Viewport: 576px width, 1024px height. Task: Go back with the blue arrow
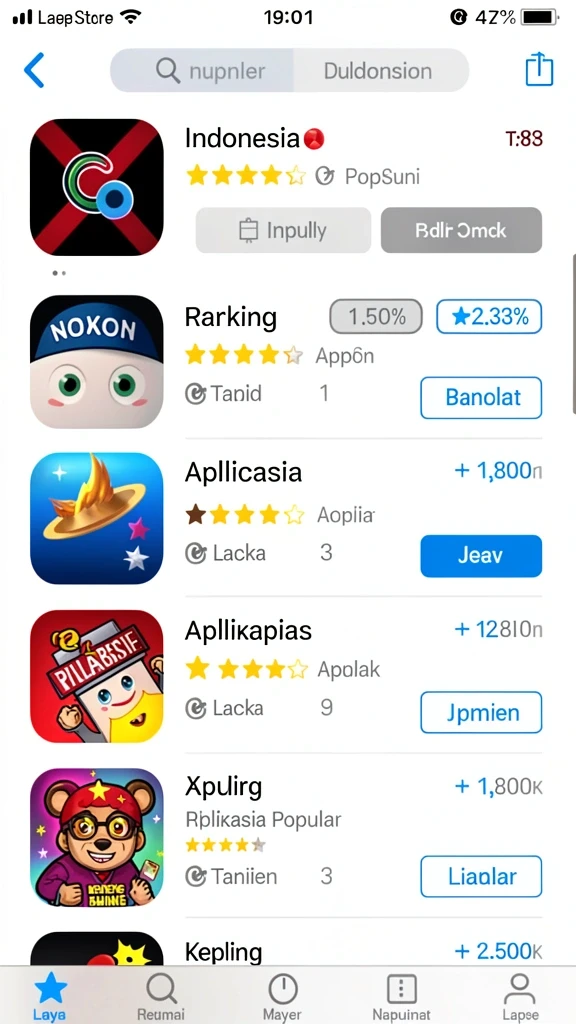coord(34,70)
